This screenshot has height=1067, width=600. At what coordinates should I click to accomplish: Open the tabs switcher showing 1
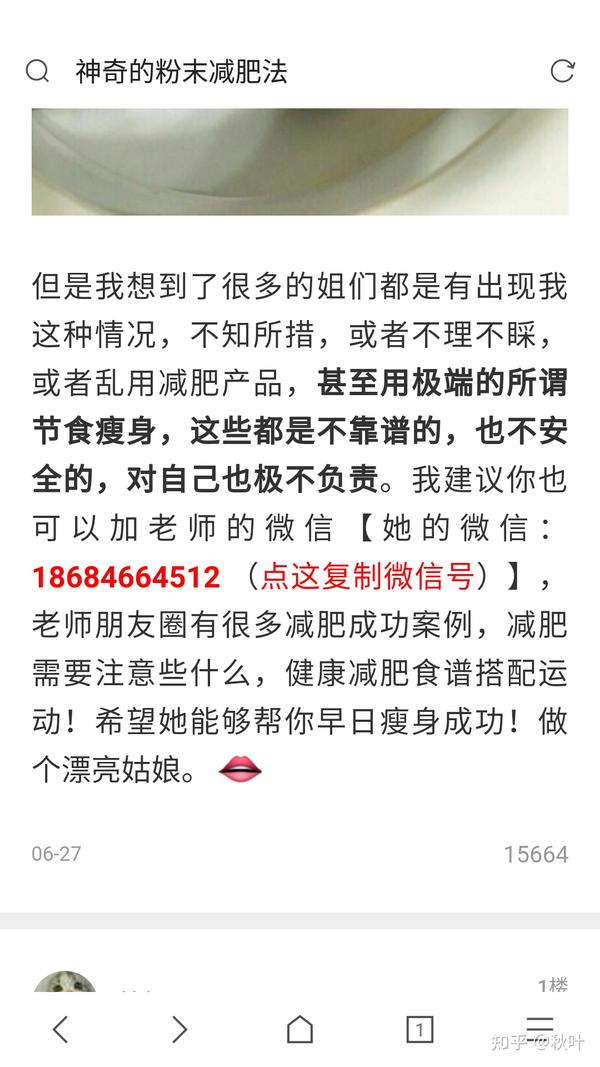point(420,1030)
